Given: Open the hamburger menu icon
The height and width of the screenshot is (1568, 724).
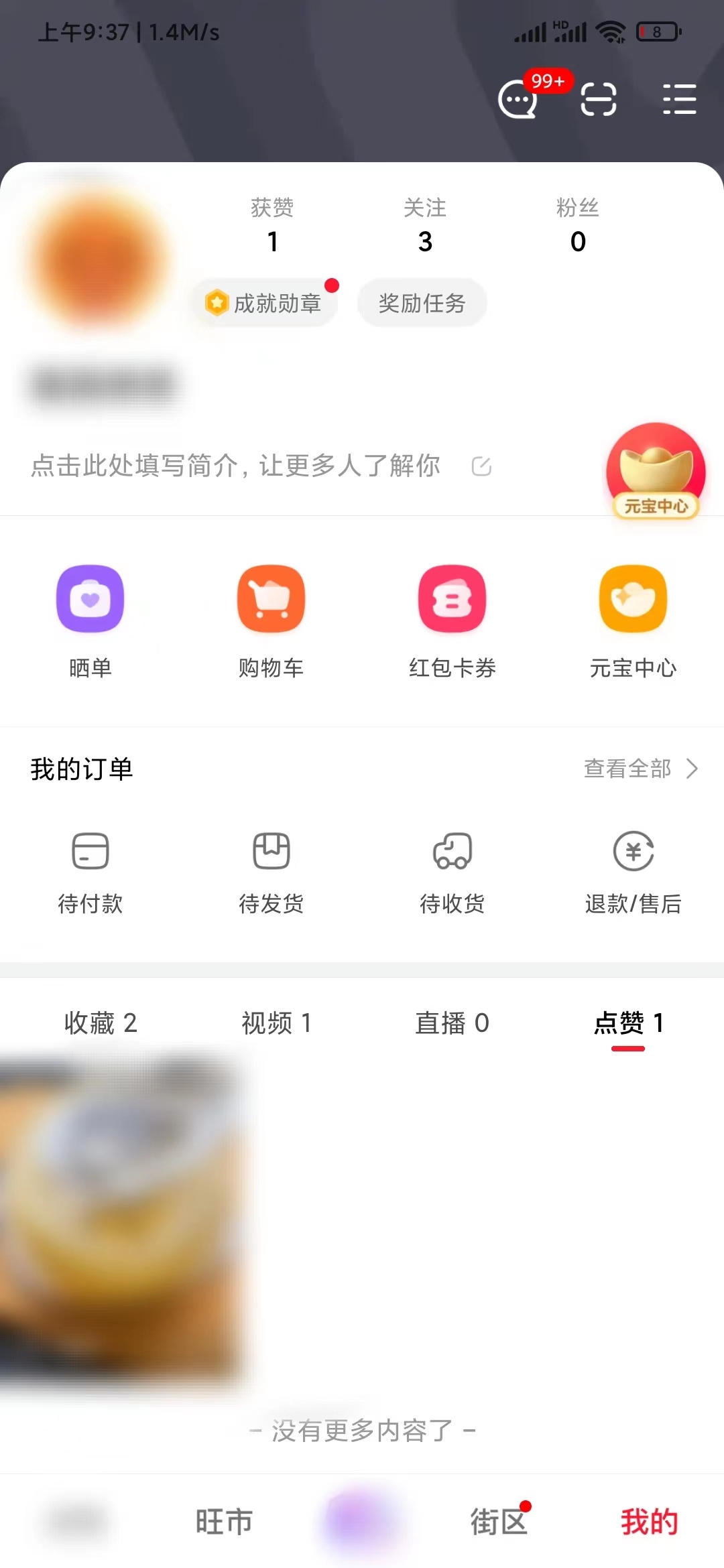Looking at the screenshot, I should click(x=678, y=99).
